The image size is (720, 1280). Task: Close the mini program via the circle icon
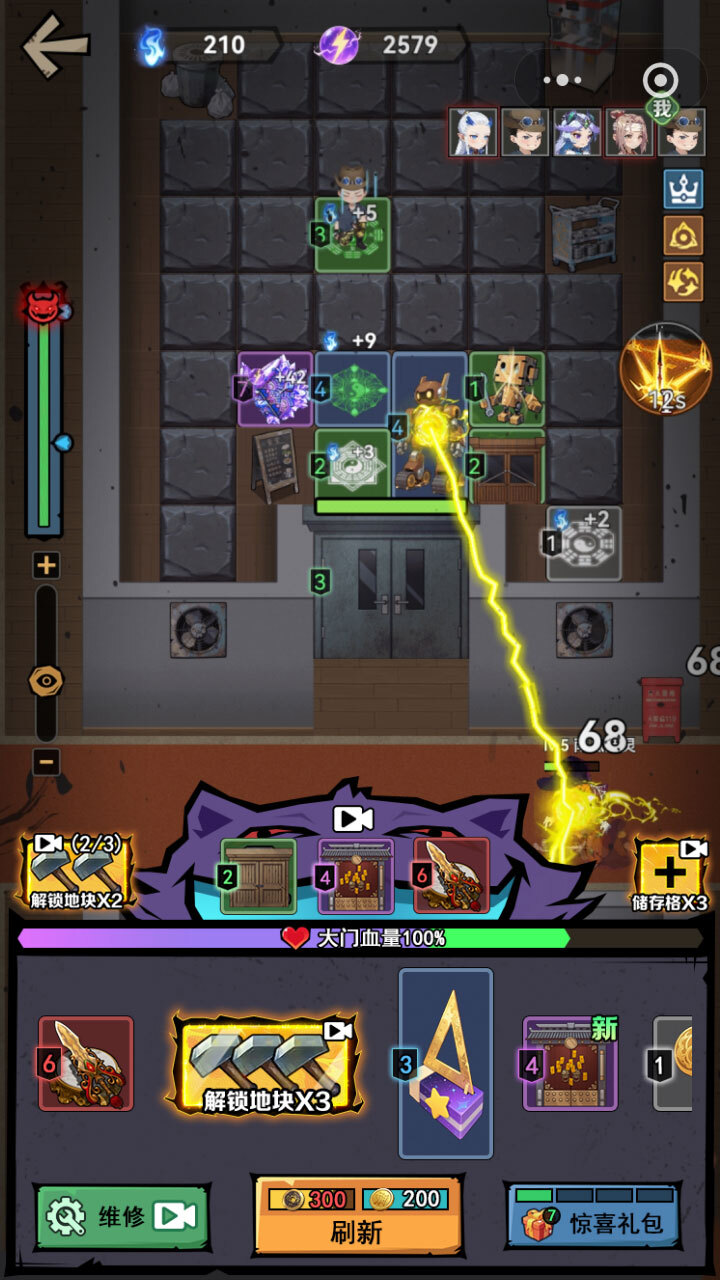point(660,79)
